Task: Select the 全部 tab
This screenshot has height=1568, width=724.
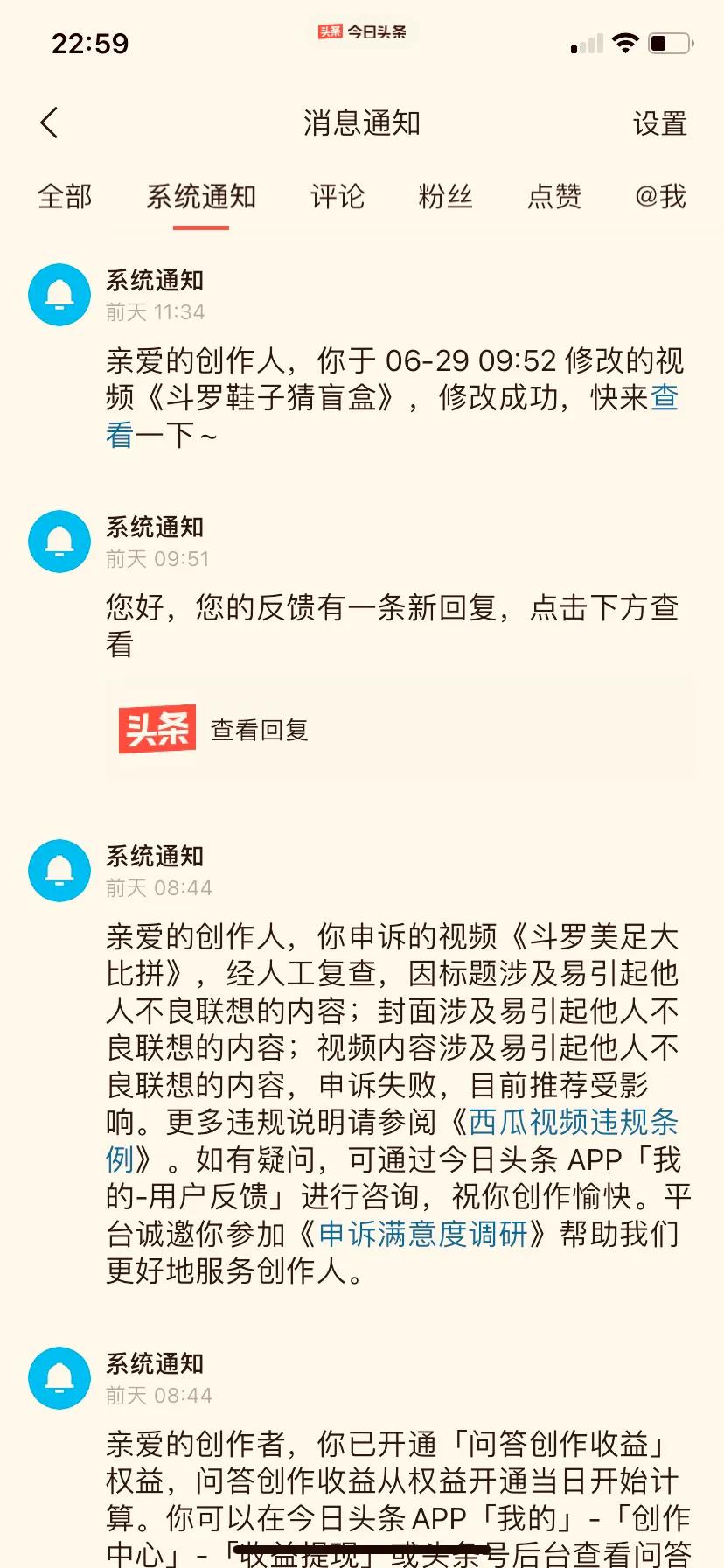Action: pyautogui.click(x=64, y=198)
